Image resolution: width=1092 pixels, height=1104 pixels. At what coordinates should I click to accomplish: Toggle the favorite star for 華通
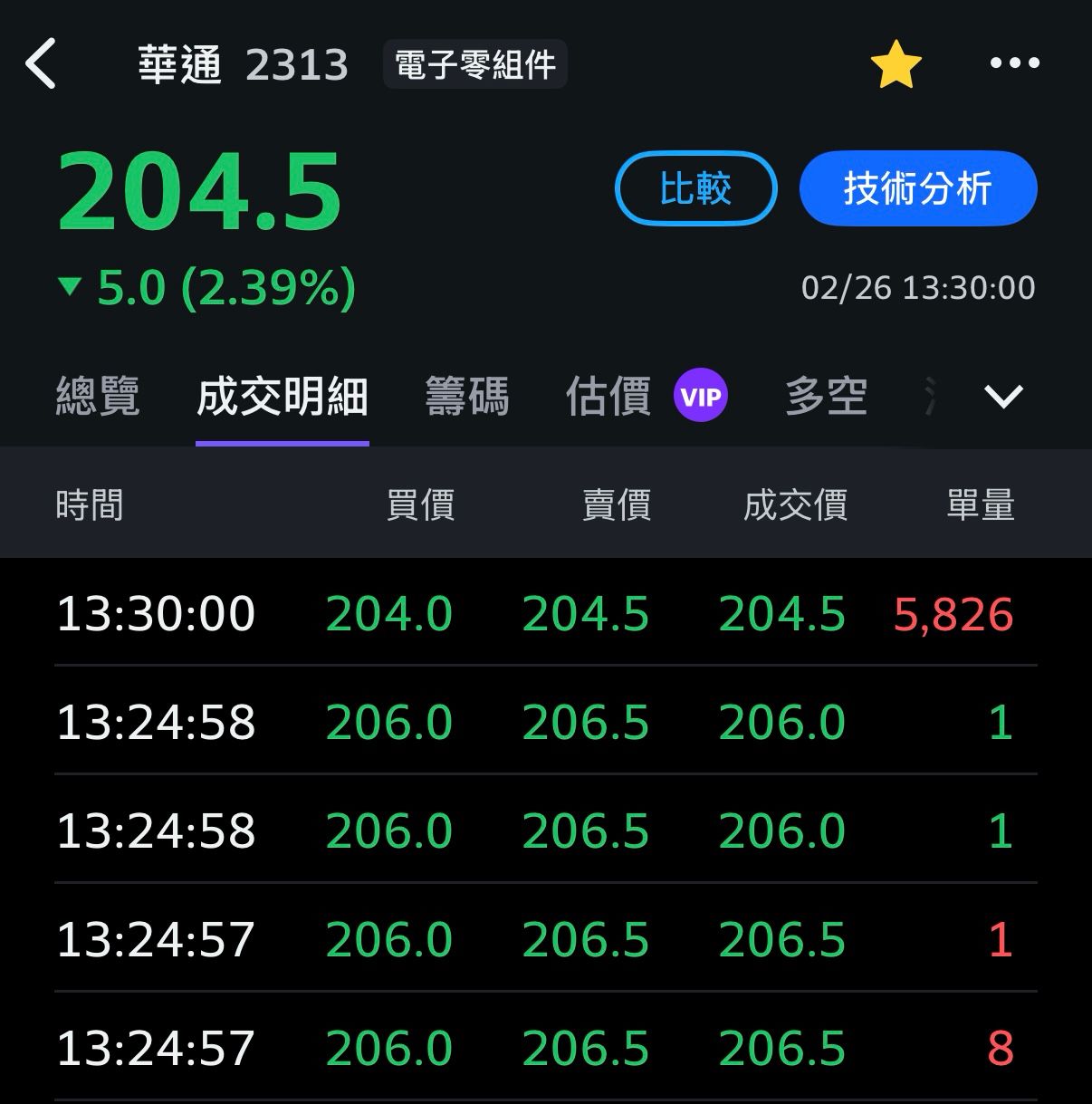[896, 64]
